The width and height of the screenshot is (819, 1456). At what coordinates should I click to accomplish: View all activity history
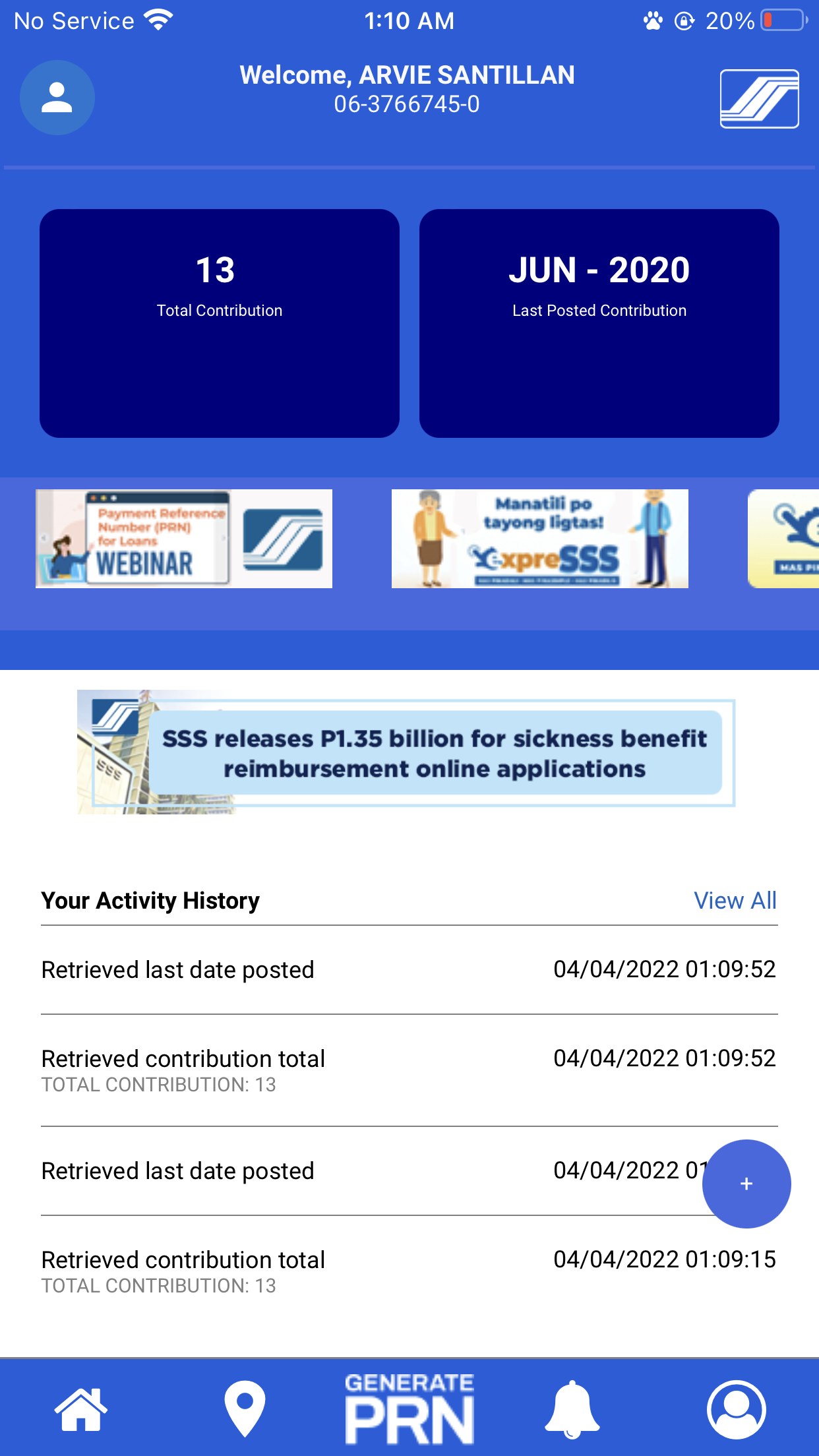tap(735, 900)
